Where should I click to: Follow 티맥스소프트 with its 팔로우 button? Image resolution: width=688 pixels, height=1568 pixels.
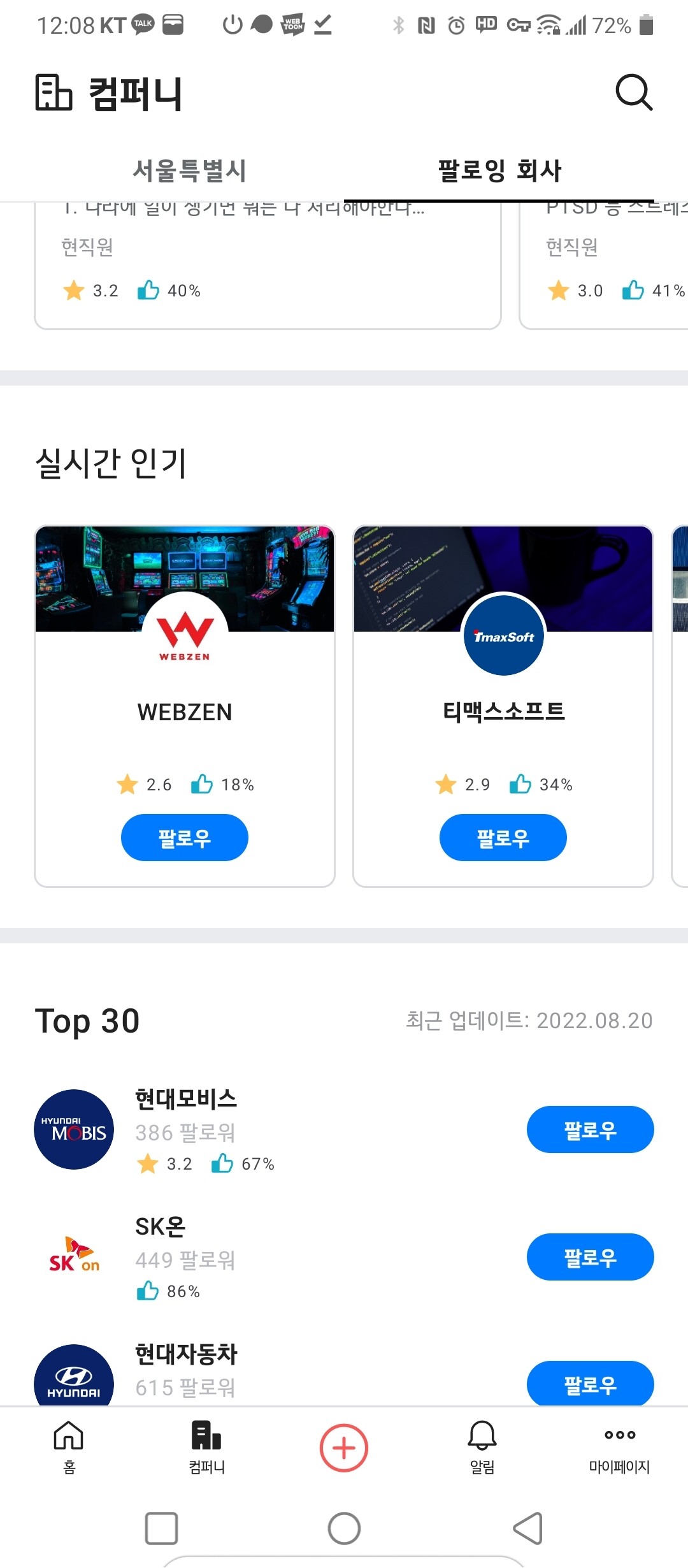pos(503,838)
